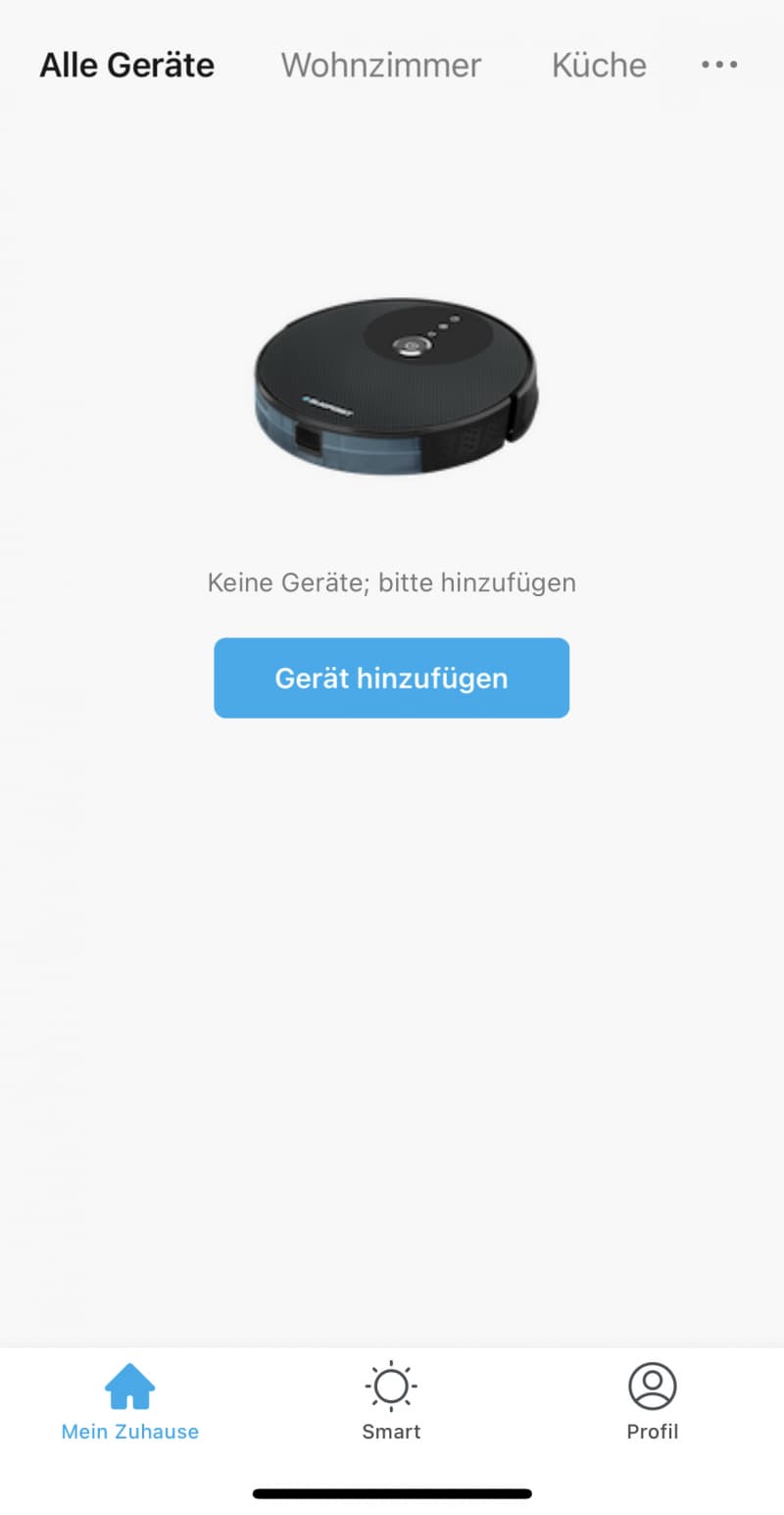The image size is (784, 1515).
Task: Open the Smart tab
Action: click(391, 1401)
